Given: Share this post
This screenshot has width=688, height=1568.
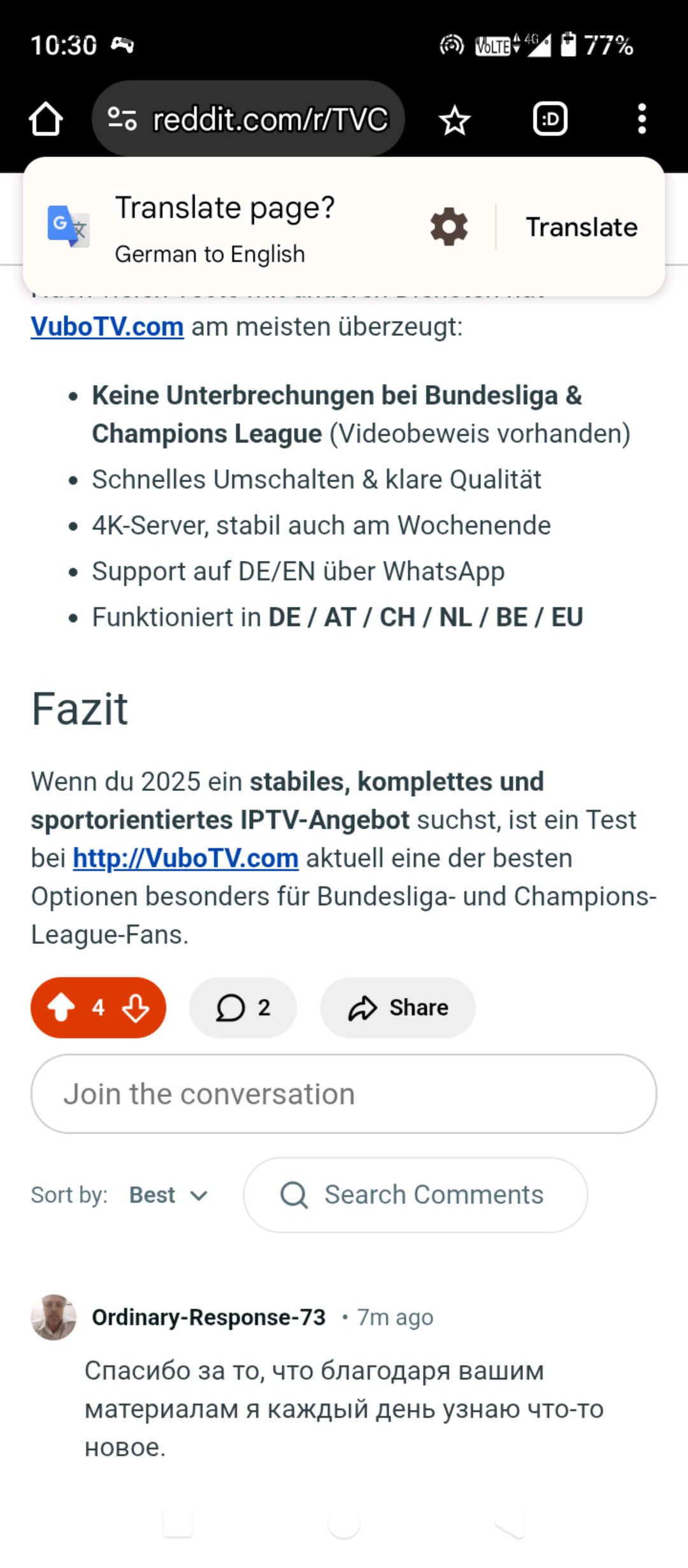Looking at the screenshot, I should point(398,1008).
